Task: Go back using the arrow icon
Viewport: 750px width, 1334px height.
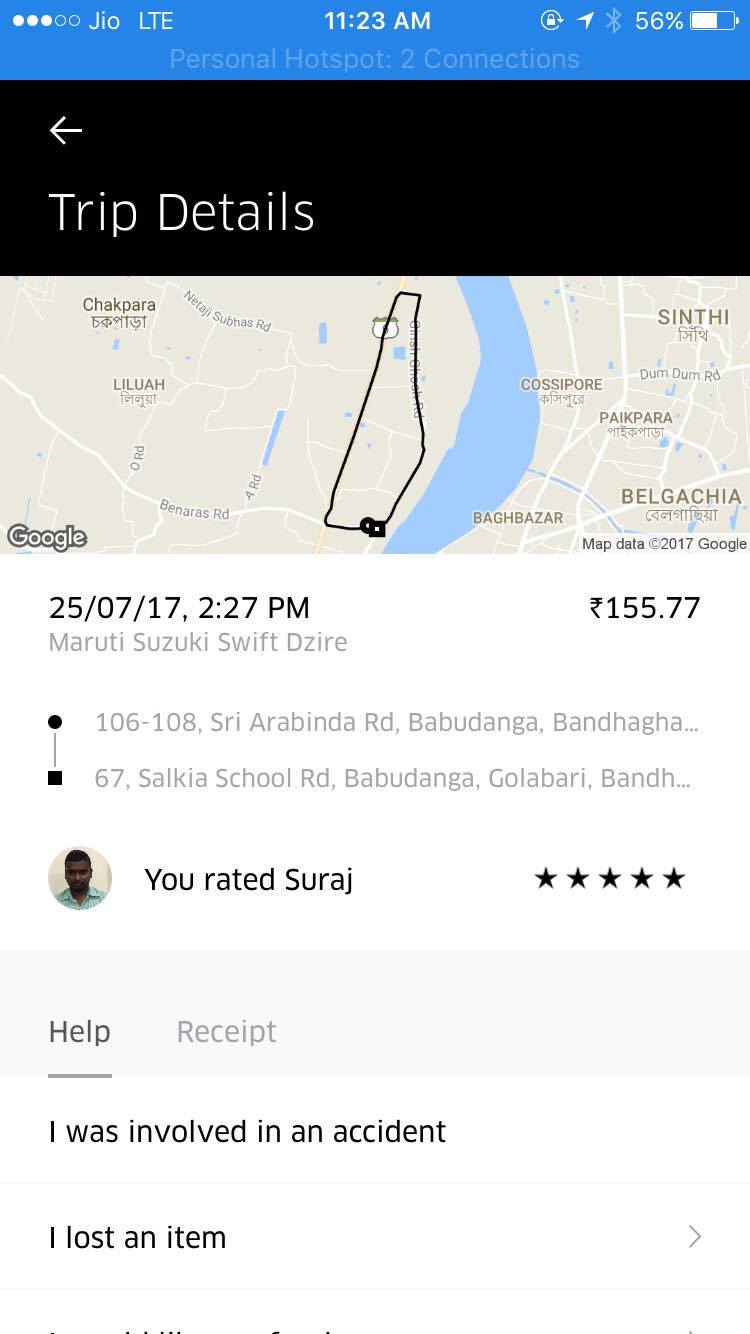Action: 66,130
